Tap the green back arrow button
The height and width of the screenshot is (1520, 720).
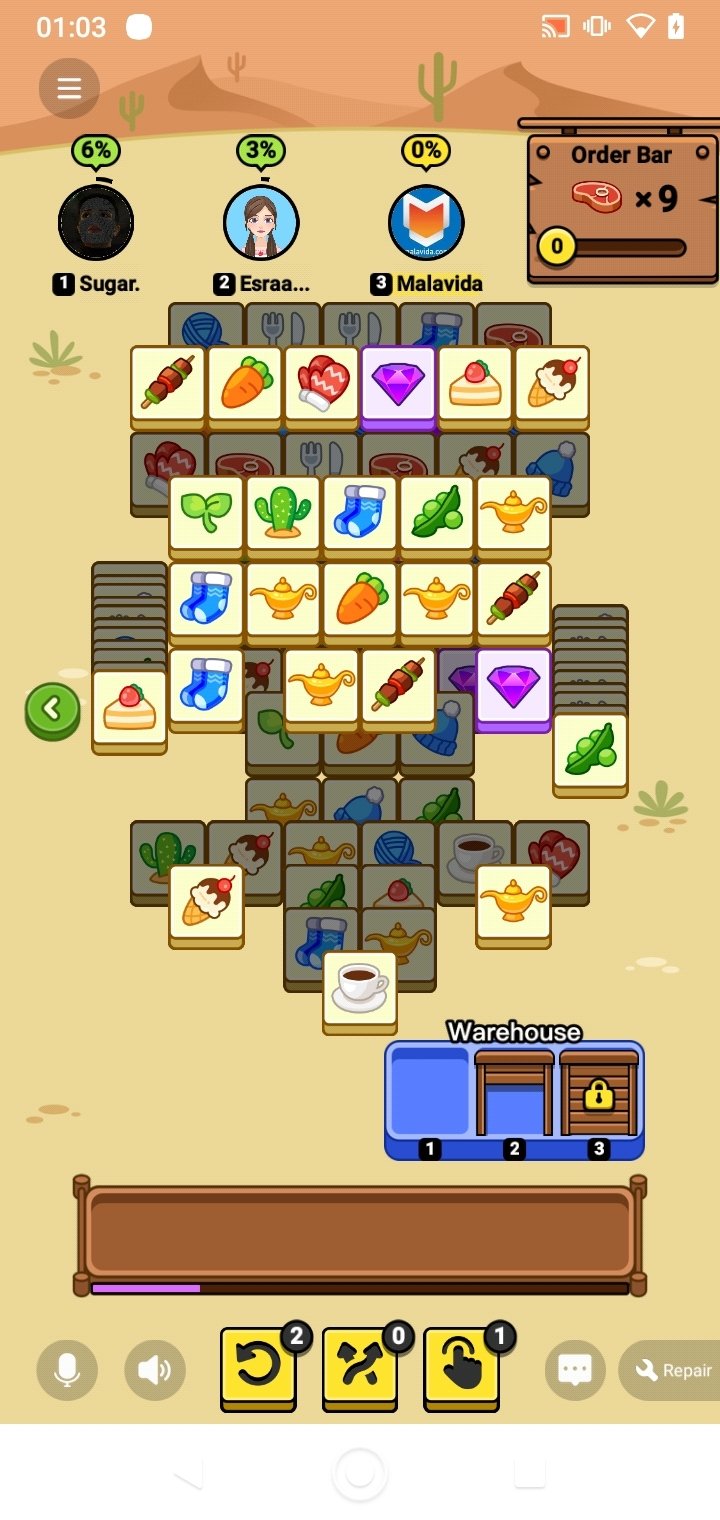pos(52,711)
